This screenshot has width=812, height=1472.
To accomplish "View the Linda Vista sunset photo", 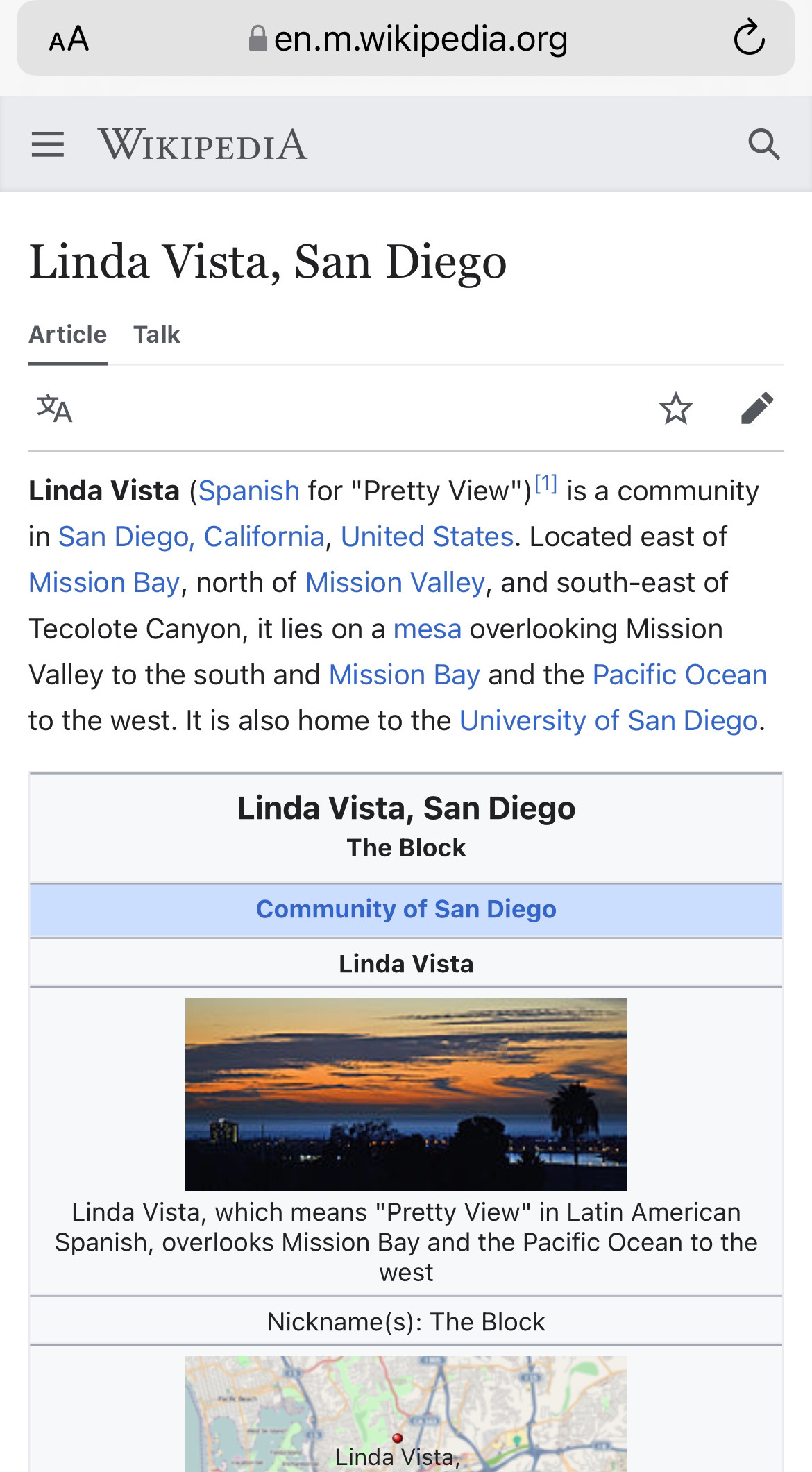I will click(406, 1094).
